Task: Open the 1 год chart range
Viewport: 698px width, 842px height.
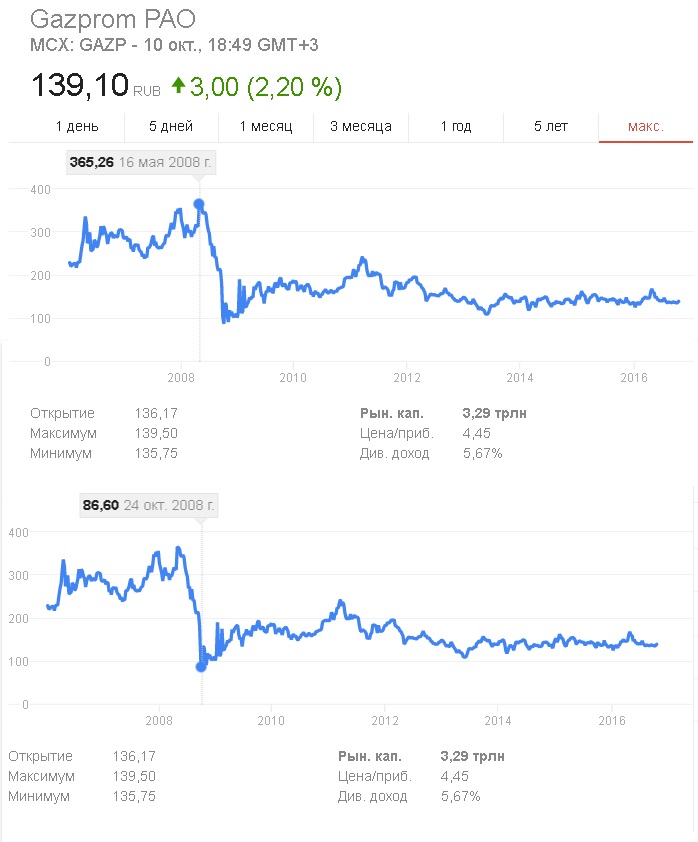Action: [455, 127]
